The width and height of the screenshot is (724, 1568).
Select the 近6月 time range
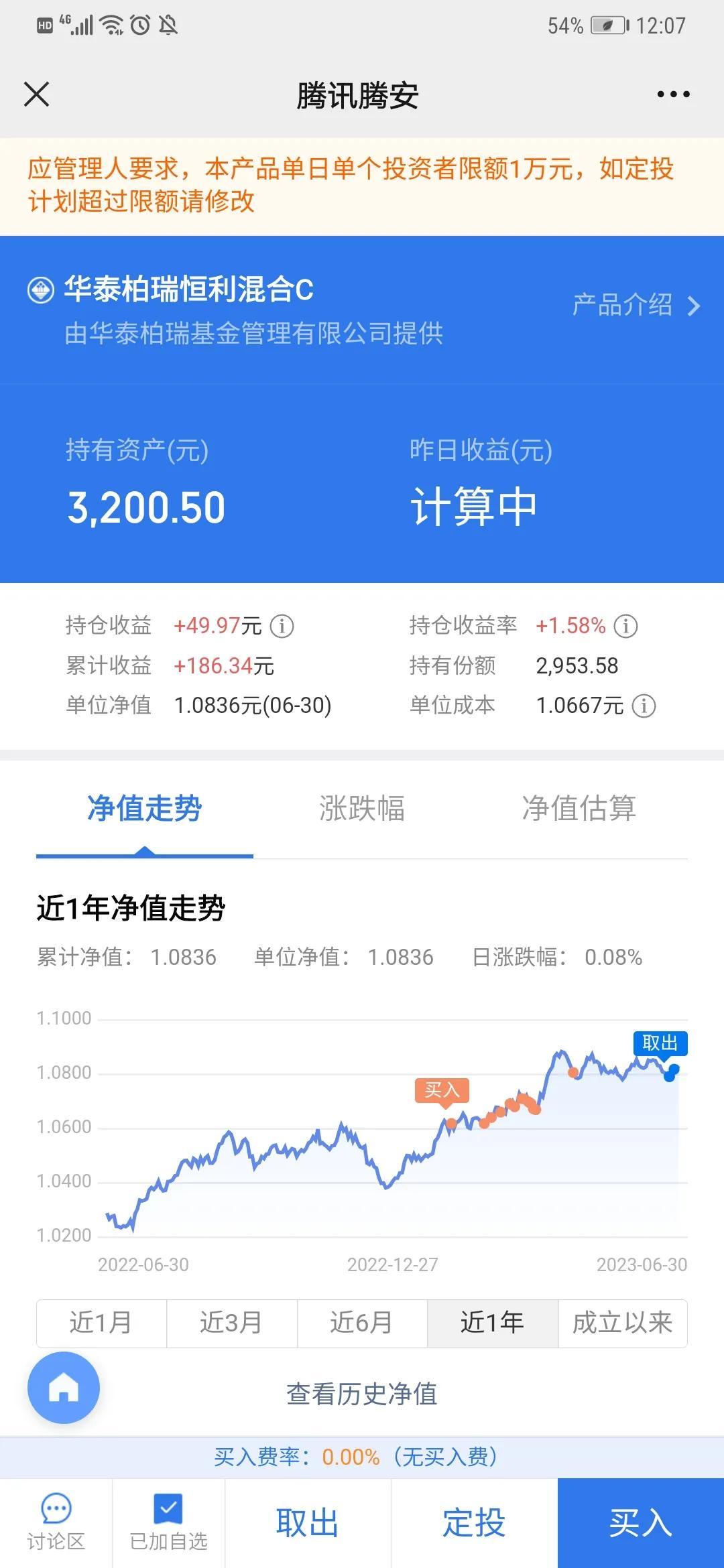pos(362,1323)
